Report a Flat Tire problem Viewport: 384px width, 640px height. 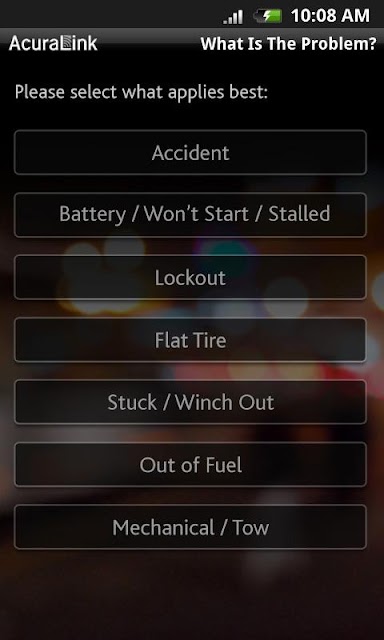(x=191, y=340)
